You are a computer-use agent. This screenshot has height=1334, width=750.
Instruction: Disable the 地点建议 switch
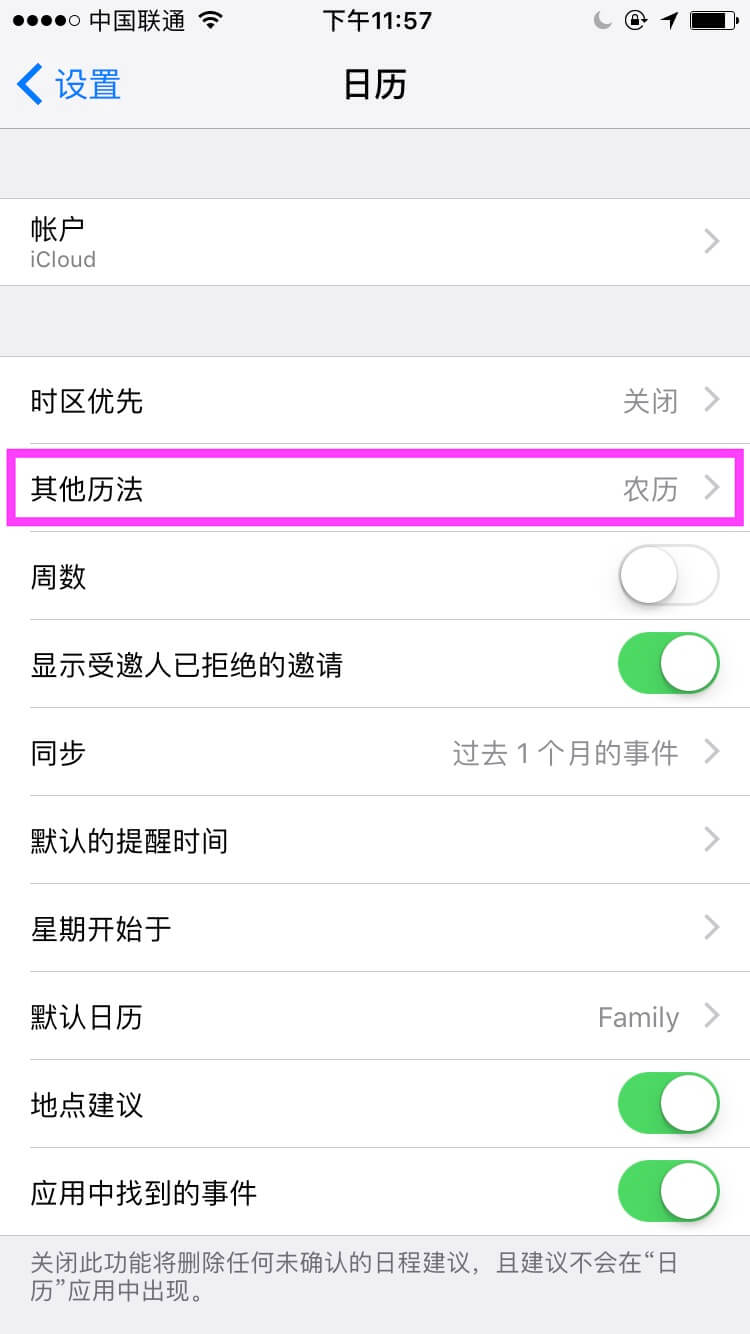pos(669,1104)
